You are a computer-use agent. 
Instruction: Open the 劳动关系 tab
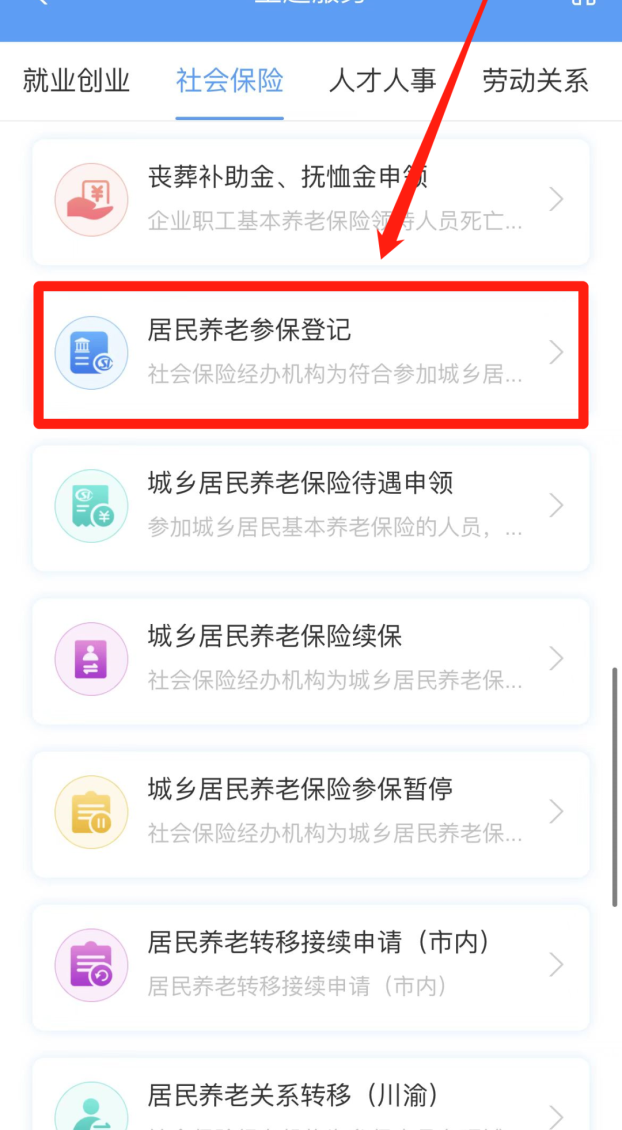[535, 81]
